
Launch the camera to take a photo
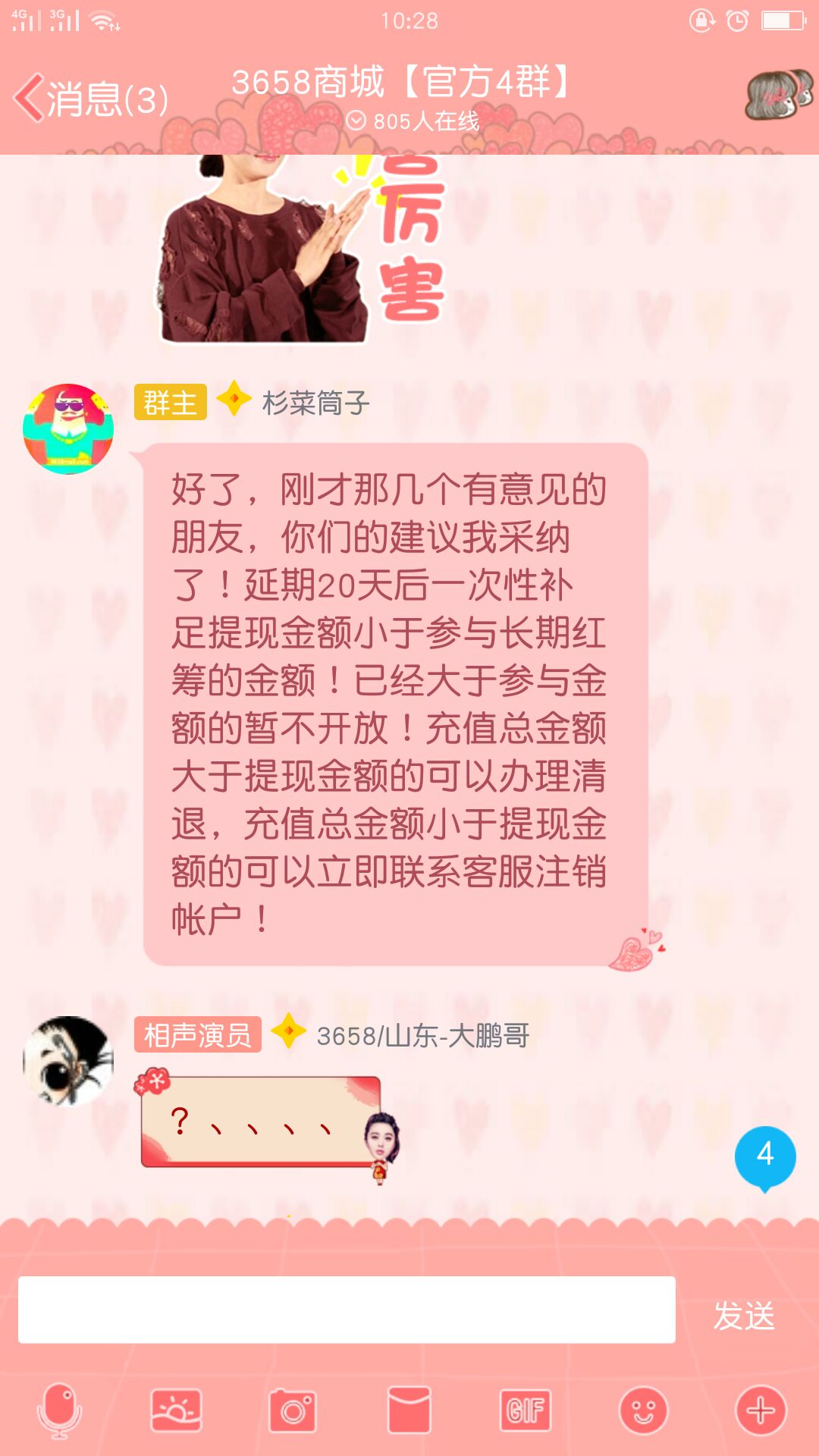pyautogui.click(x=293, y=1410)
